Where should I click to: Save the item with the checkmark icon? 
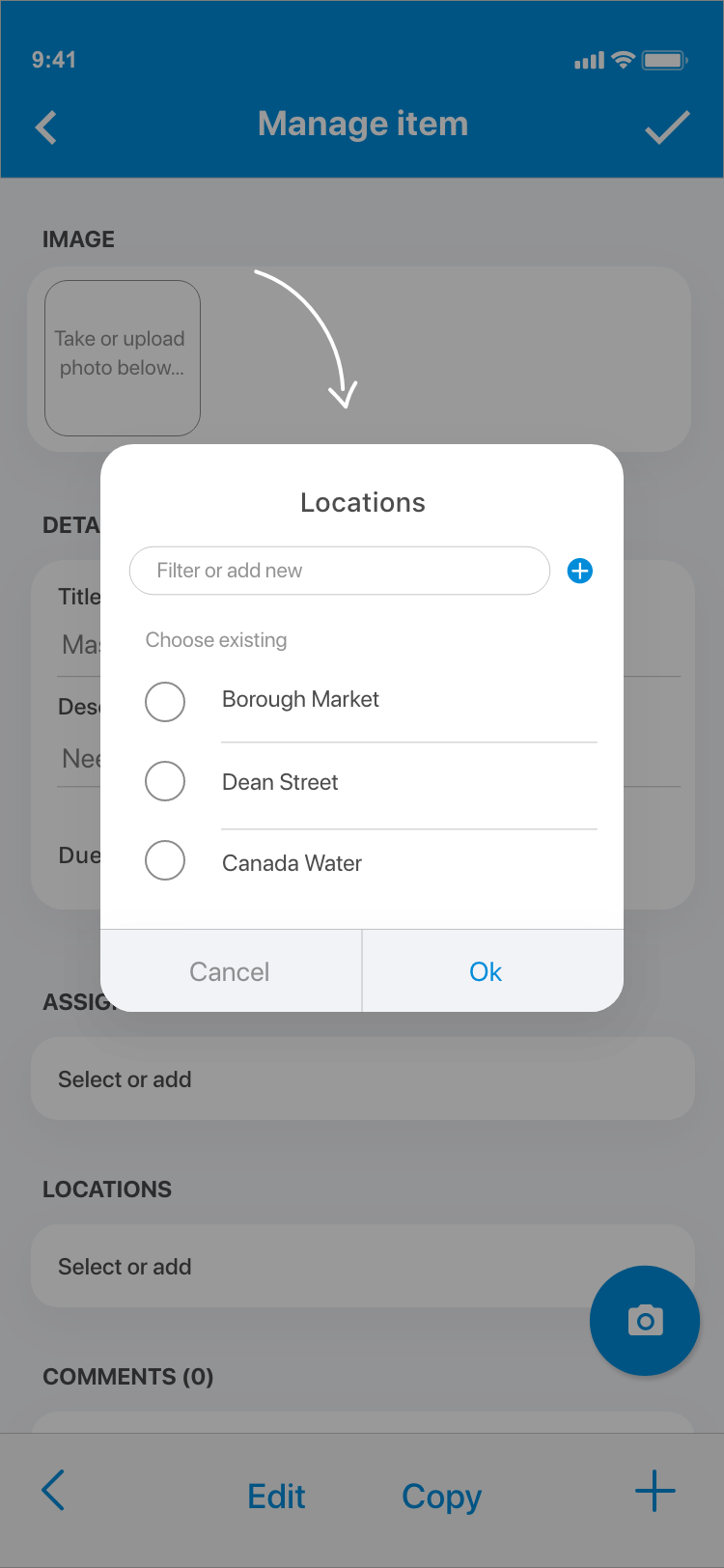pyautogui.click(x=667, y=126)
